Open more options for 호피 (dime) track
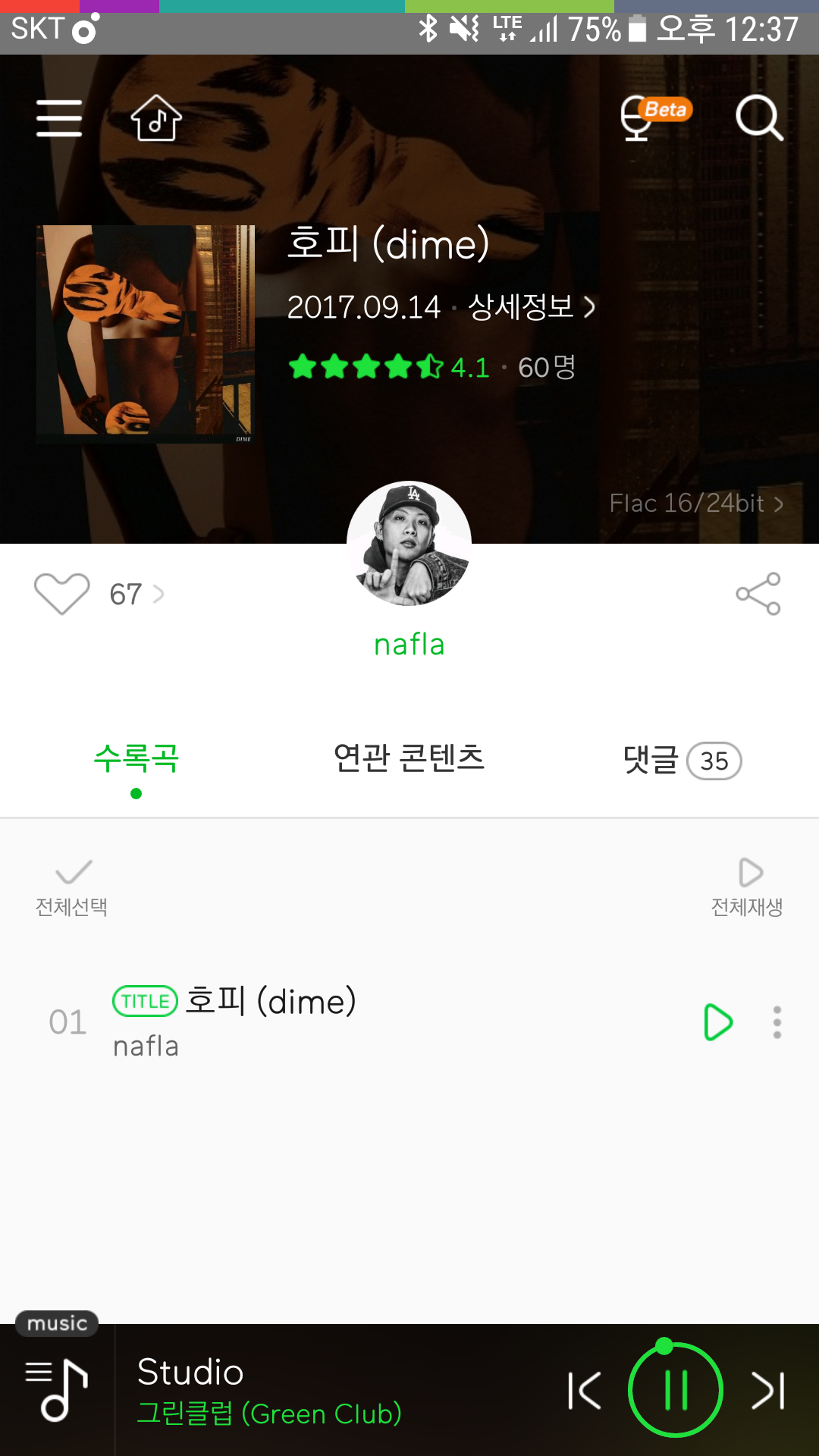Image resolution: width=819 pixels, height=1456 pixels. coord(777,1022)
